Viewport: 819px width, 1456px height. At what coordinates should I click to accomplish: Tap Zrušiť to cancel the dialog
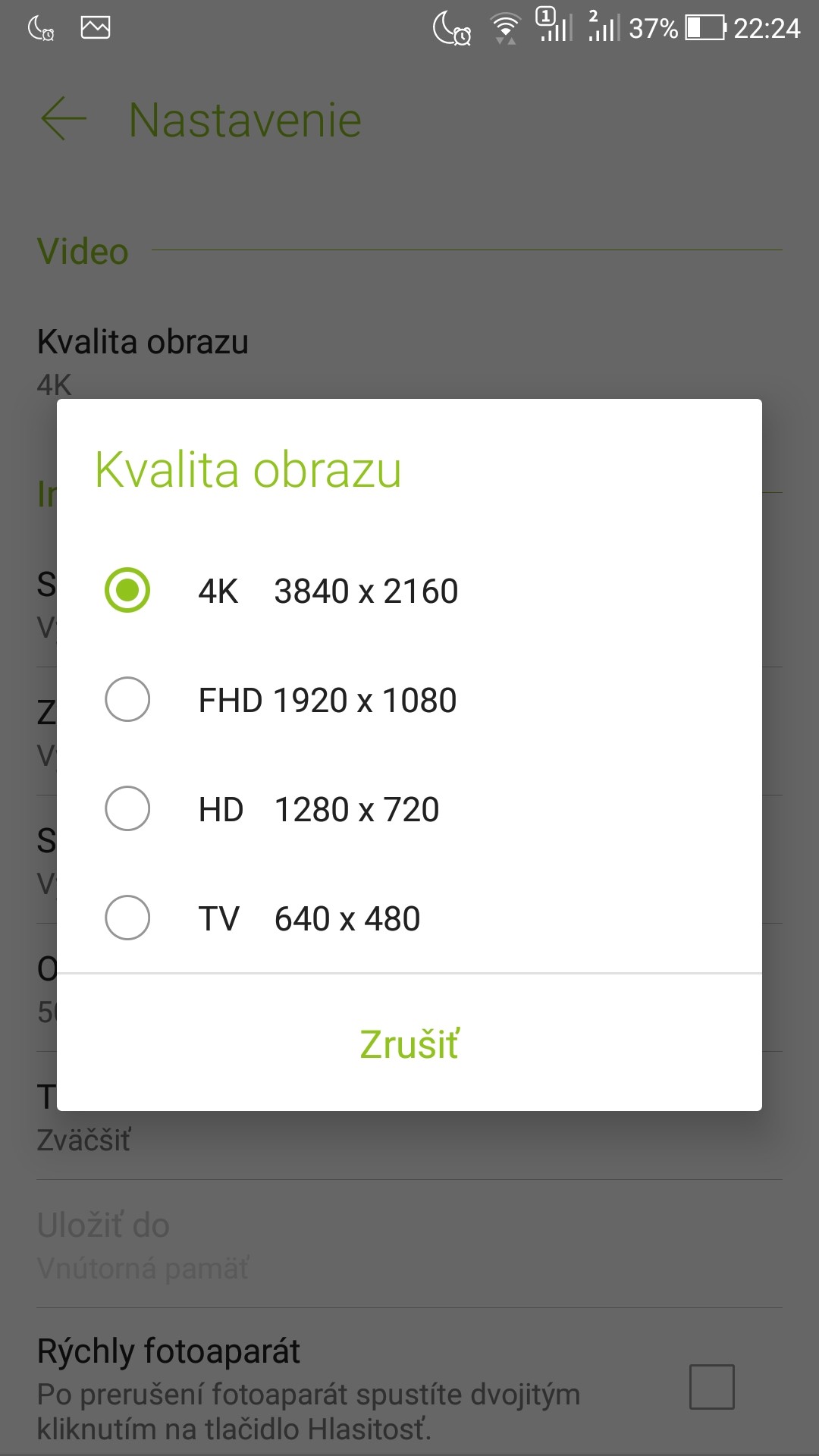click(409, 1043)
